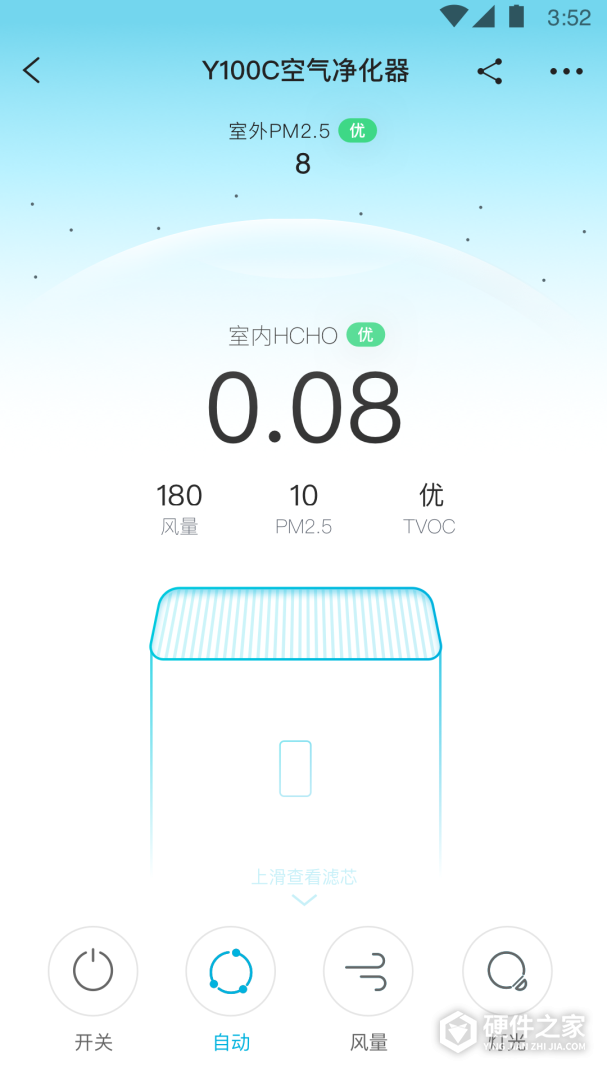Image resolution: width=607 pixels, height=1080 pixels.
Task: Expand 上滑查看滤芯 filter details
Action: click(304, 886)
